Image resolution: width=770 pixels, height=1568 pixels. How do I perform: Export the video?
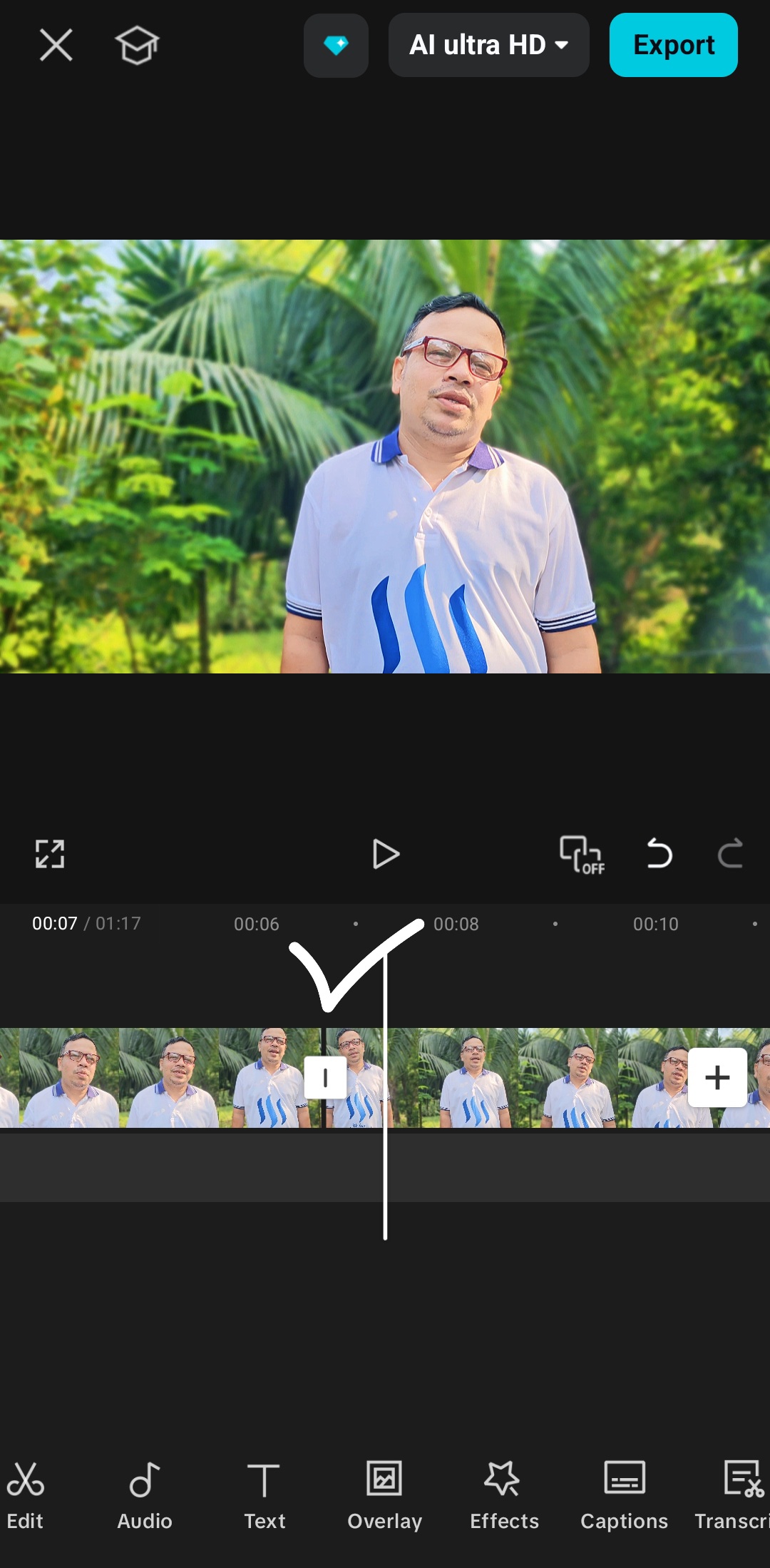coord(674,45)
